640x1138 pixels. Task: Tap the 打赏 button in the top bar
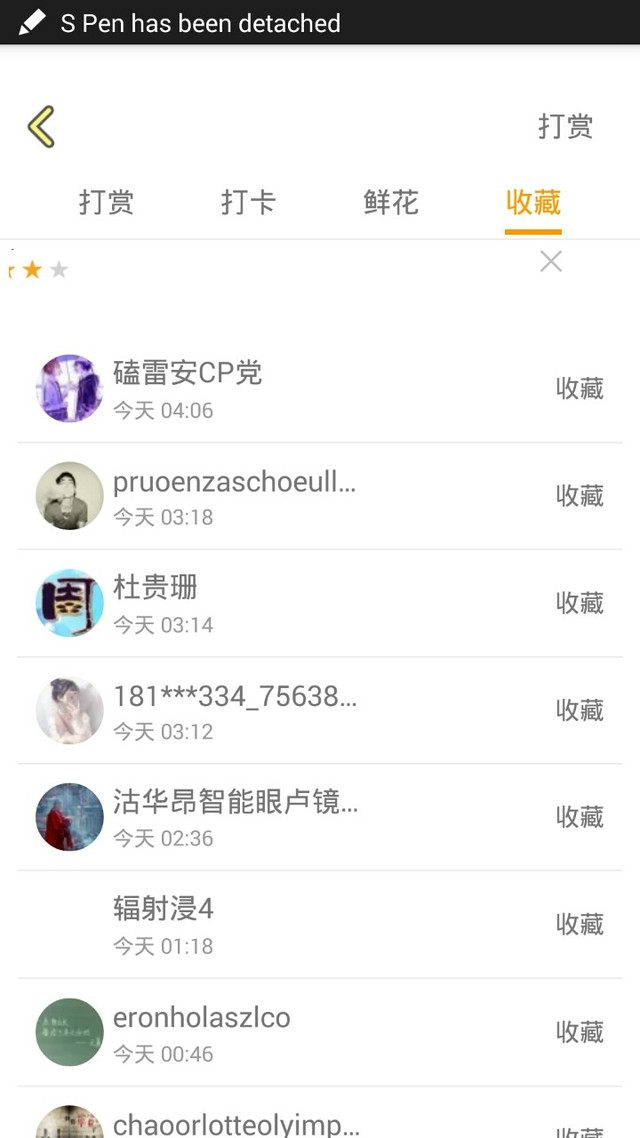pyautogui.click(x=565, y=127)
